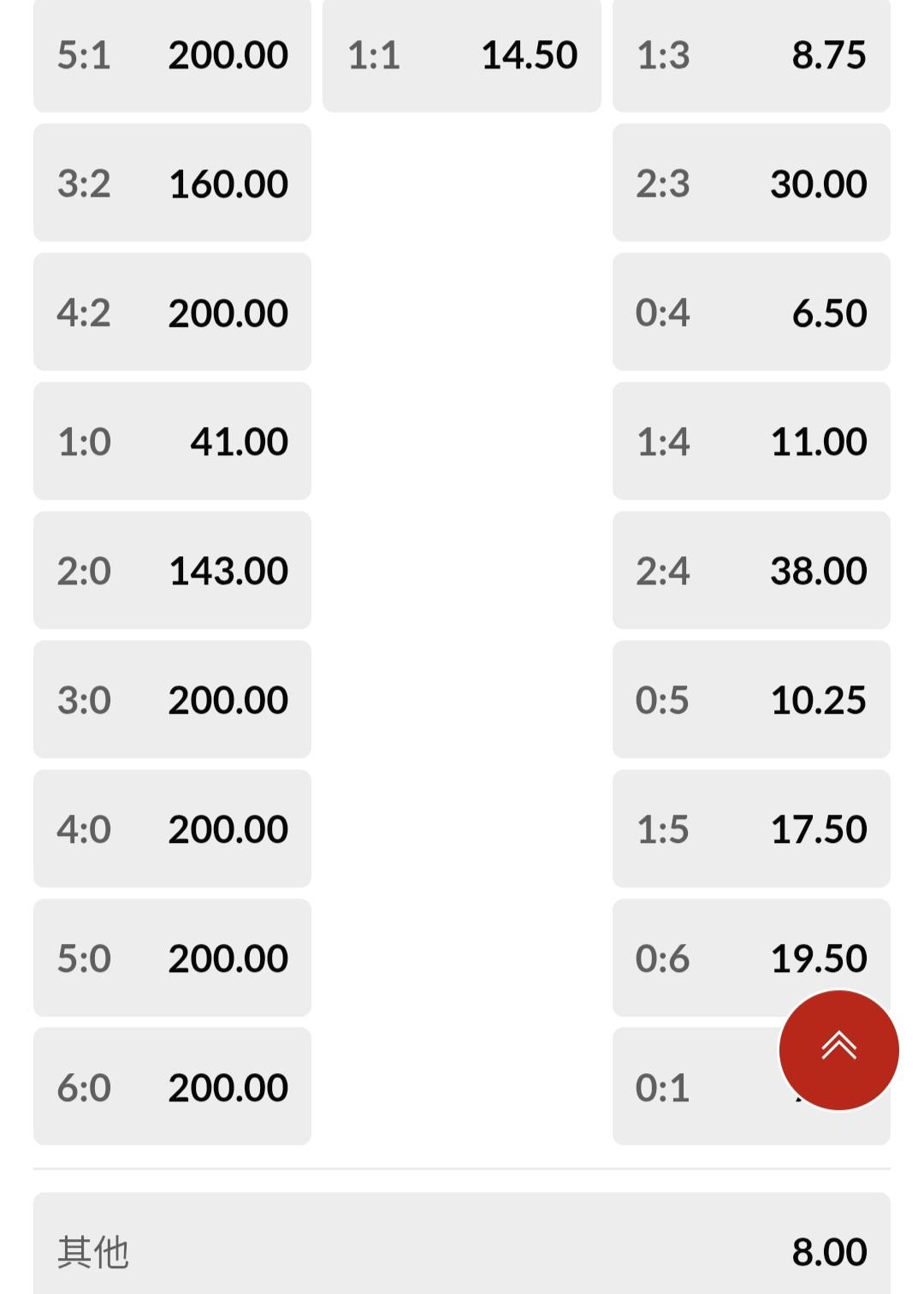Choose score 6:0 at 200.00
This screenshot has height=1294, width=924.
(x=172, y=1087)
